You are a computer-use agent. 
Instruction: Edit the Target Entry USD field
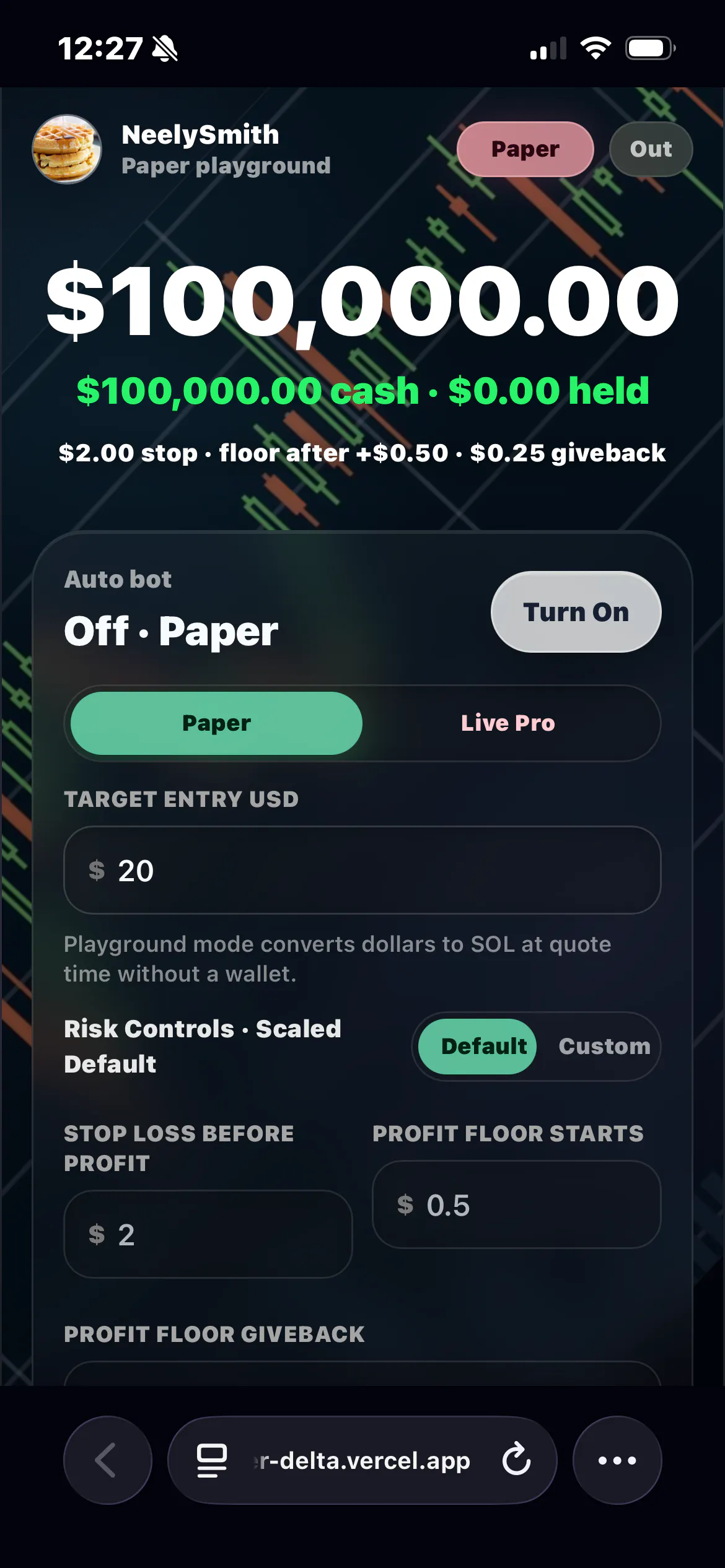[362, 870]
